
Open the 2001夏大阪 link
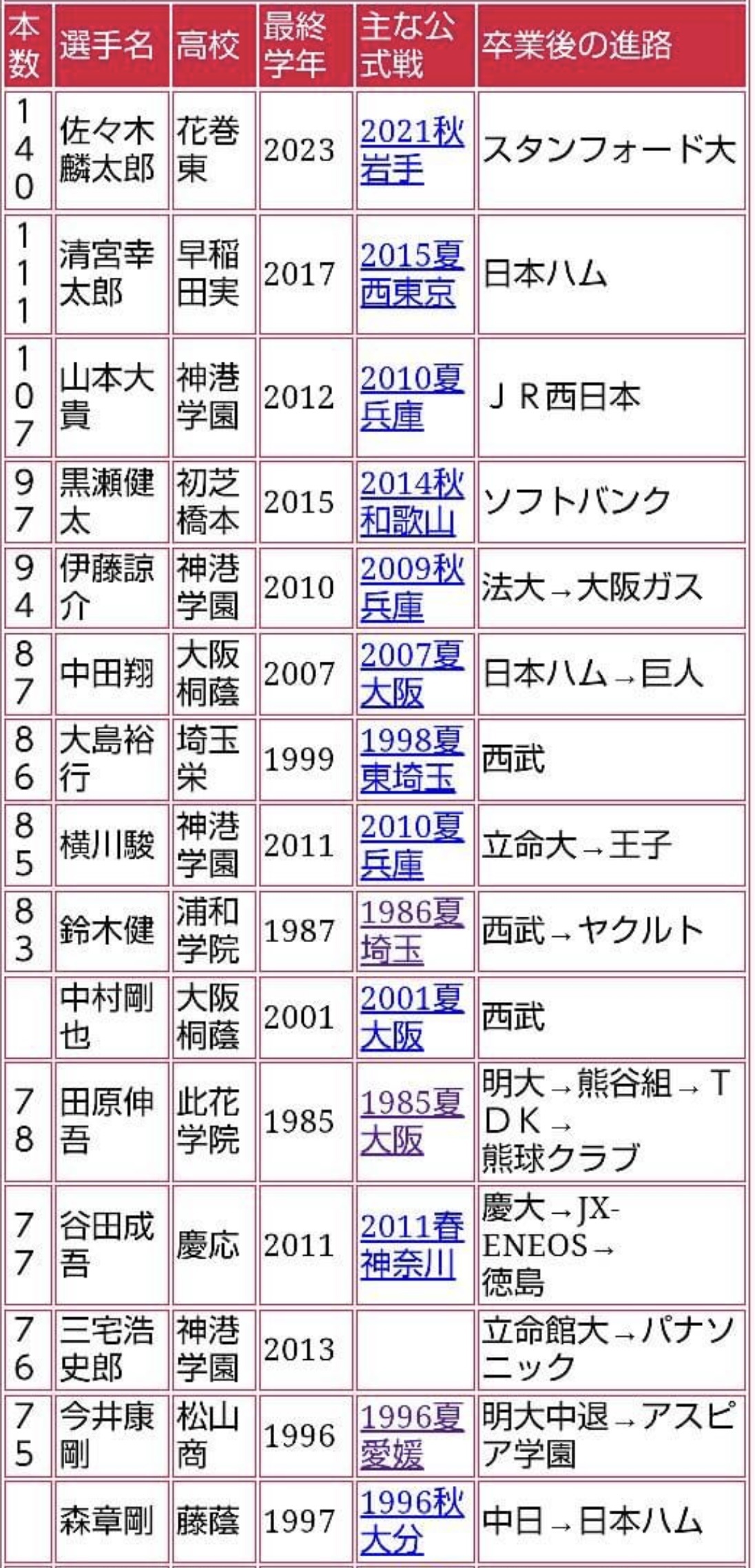click(x=411, y=1017)
